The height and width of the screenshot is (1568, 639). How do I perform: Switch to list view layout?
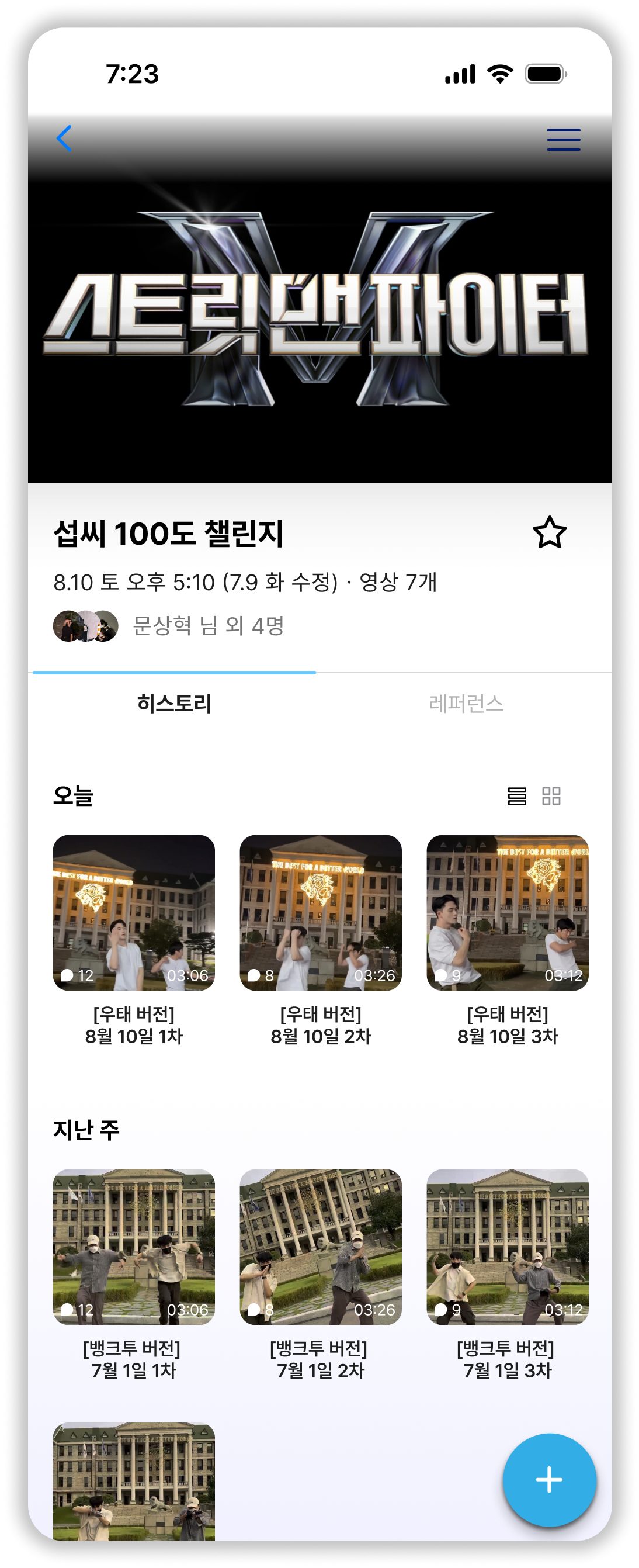click(517, 795)
